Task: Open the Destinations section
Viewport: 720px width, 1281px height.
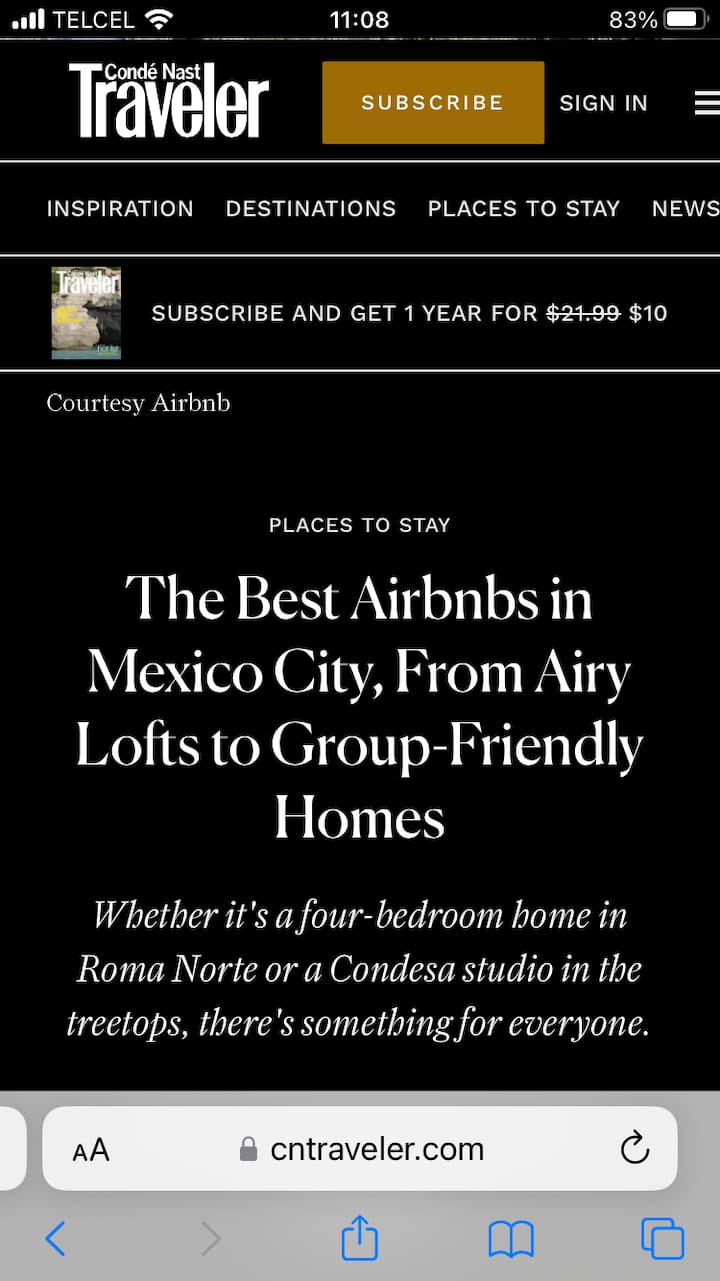Action: 311,209
